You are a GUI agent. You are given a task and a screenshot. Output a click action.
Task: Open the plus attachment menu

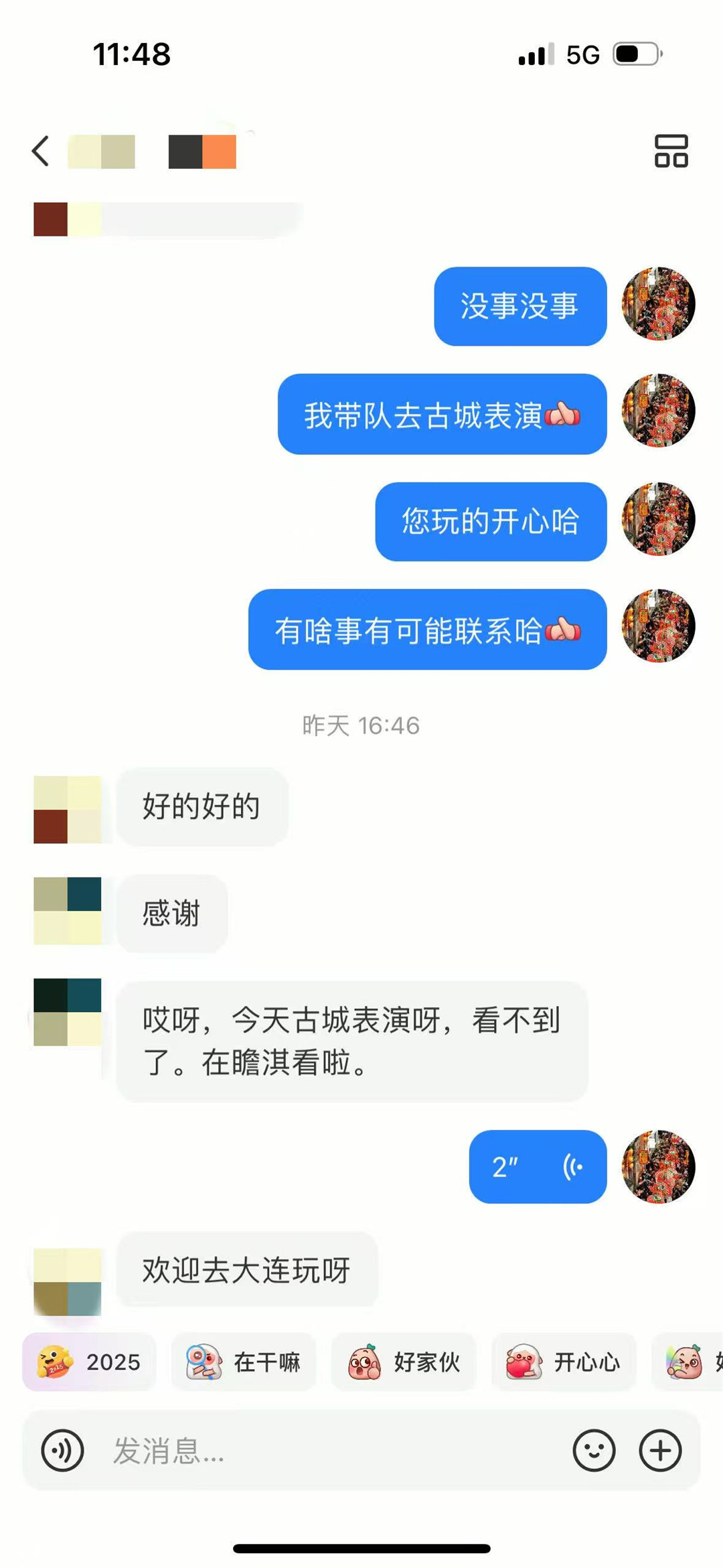(x=660, y=1451)
